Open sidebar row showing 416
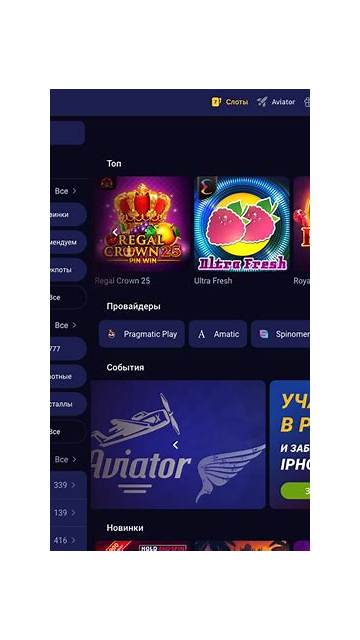The width and height of the screenshot is (360, 640). click(68, 540)
